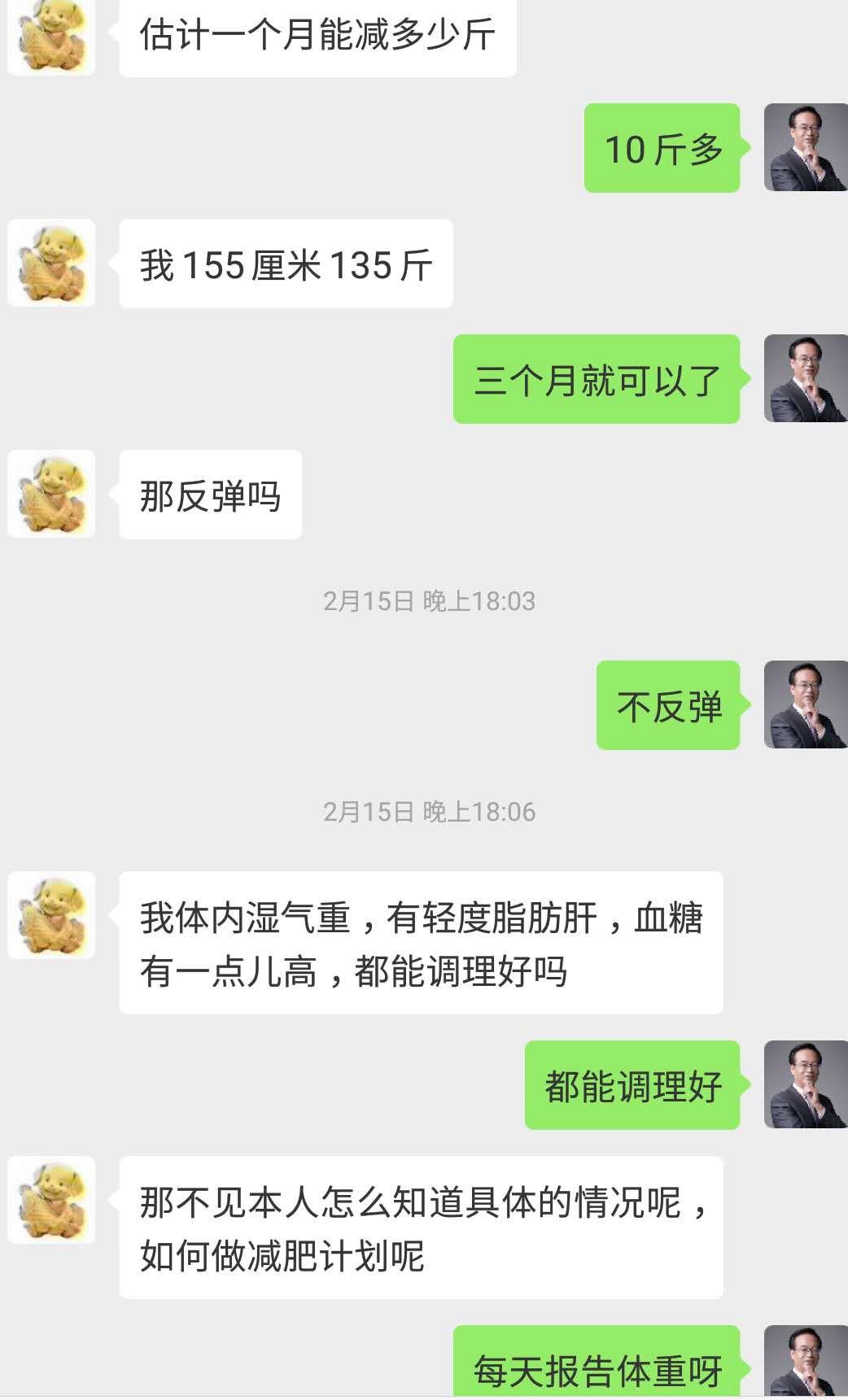This screenshot has height=1400, width=848.
Task: Tap the pig avatar next to '那反弹吗'
Action: (x=51, y=494)
